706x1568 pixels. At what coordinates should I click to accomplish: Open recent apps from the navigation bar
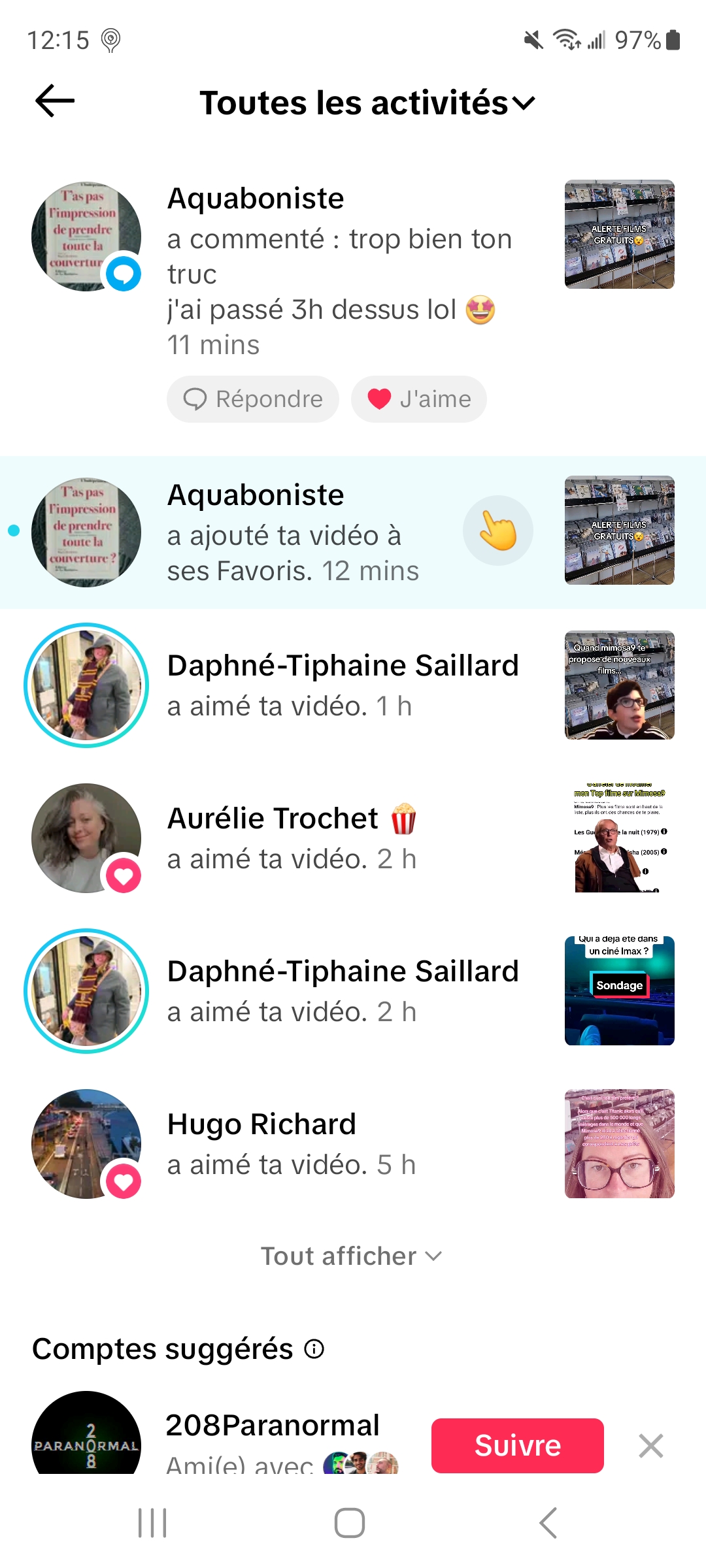tap(152, 1523)
